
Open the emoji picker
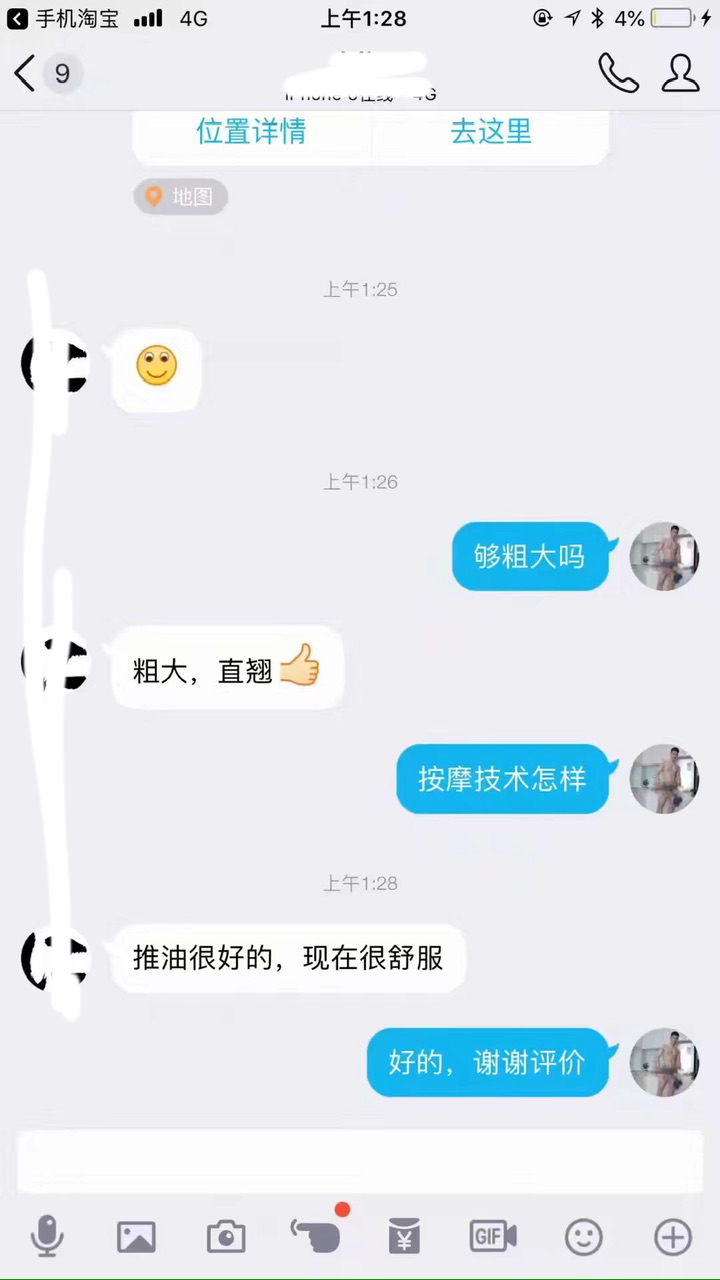pyautogui.click(x=584, y=1237)
